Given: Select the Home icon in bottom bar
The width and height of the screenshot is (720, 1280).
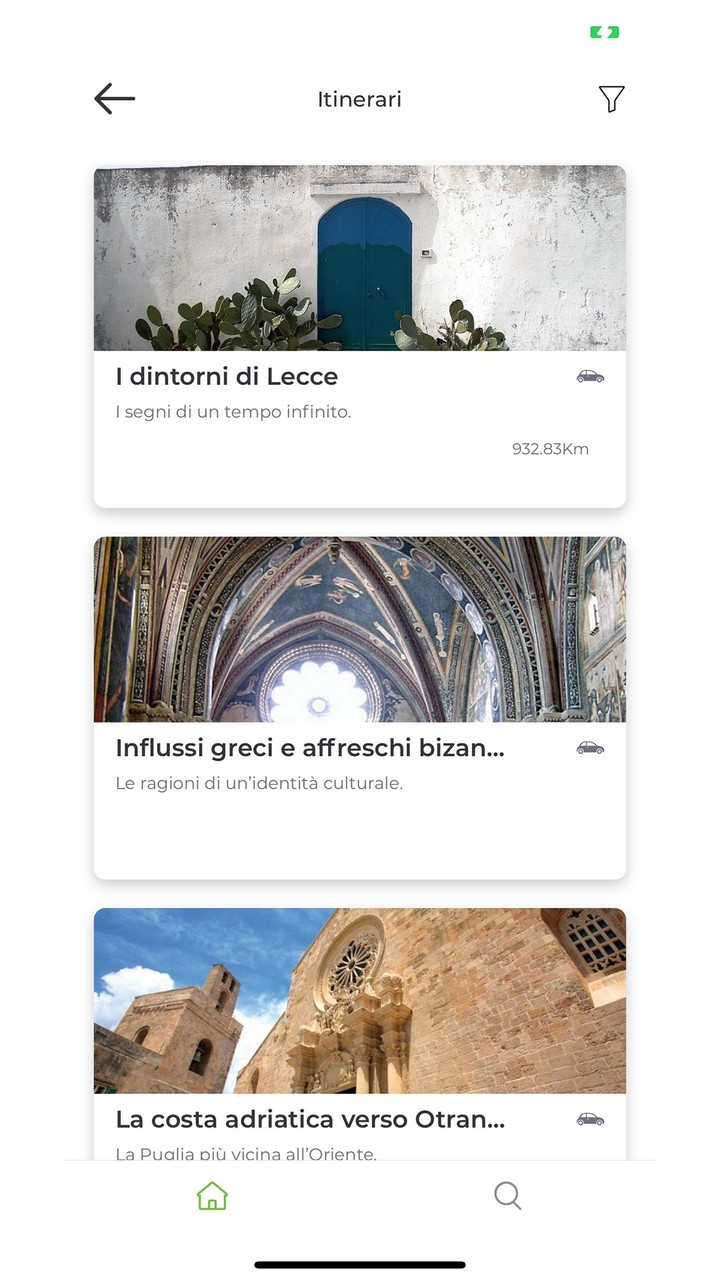Looking at the screenshot, I should click(211, 1195).
